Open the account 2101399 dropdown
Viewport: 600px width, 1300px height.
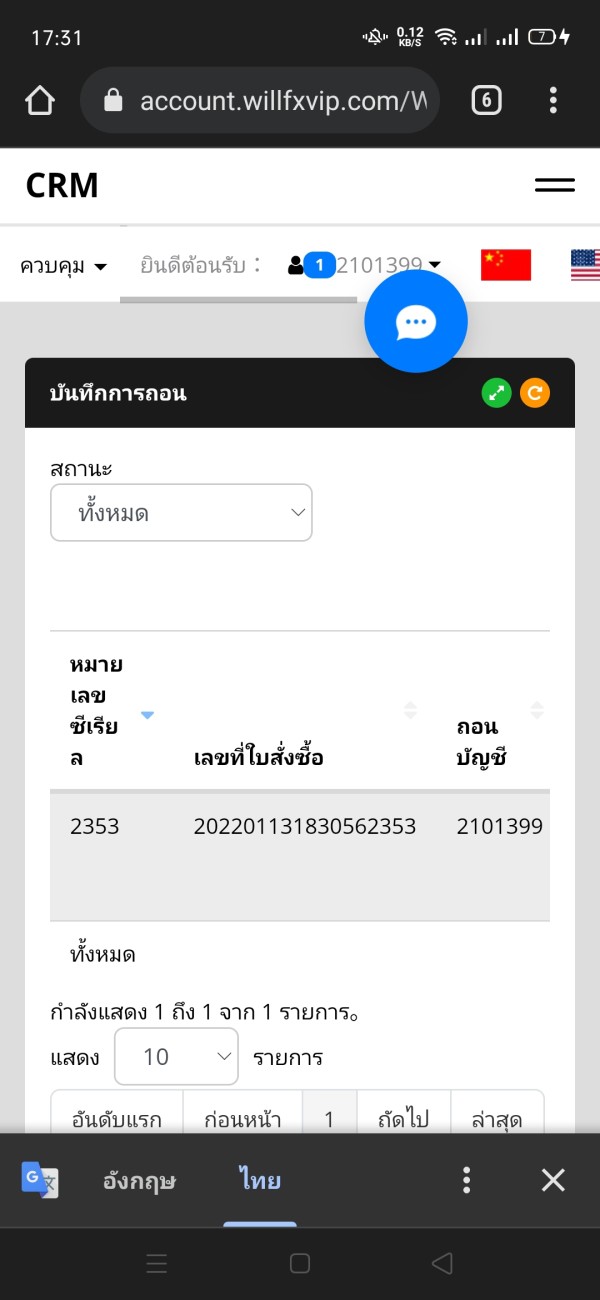(365, 265)
